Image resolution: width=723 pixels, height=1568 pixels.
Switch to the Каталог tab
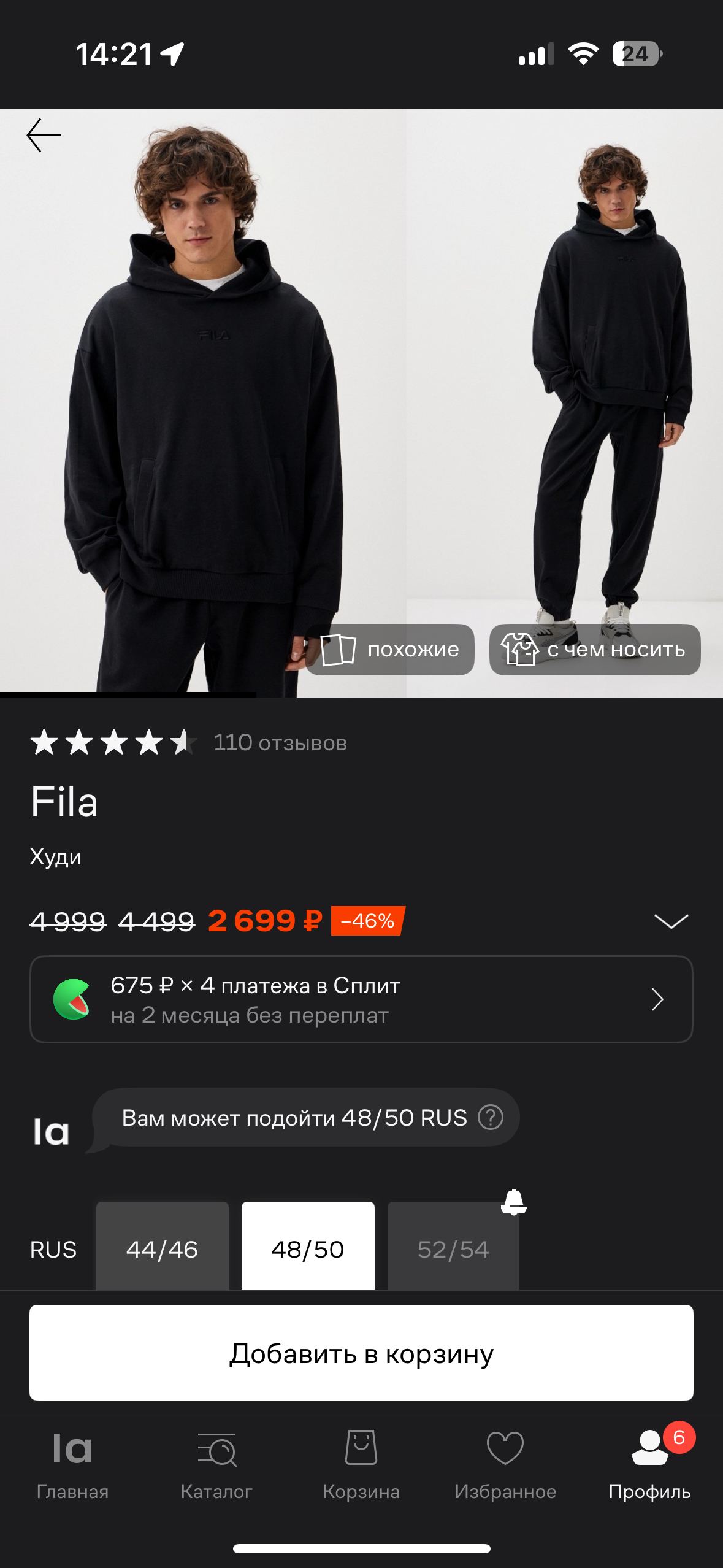(x=216, y=1465)
